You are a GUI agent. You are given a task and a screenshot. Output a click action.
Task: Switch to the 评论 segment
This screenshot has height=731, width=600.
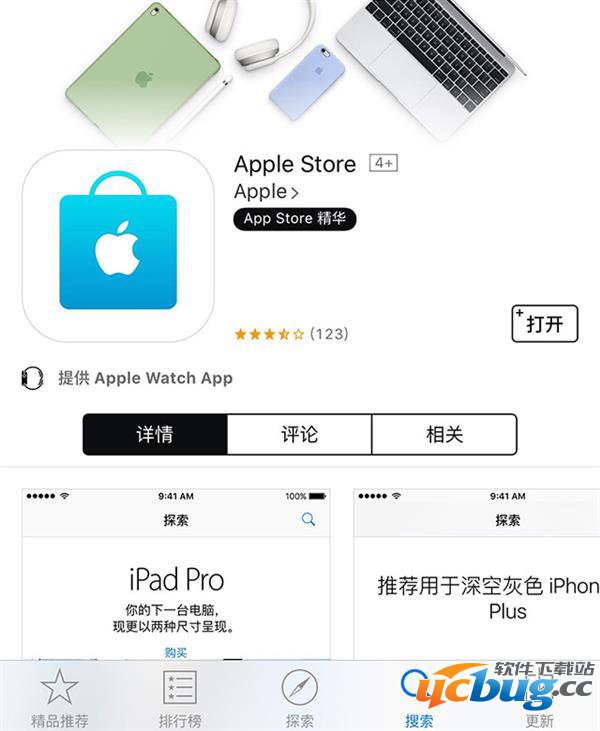299,435
